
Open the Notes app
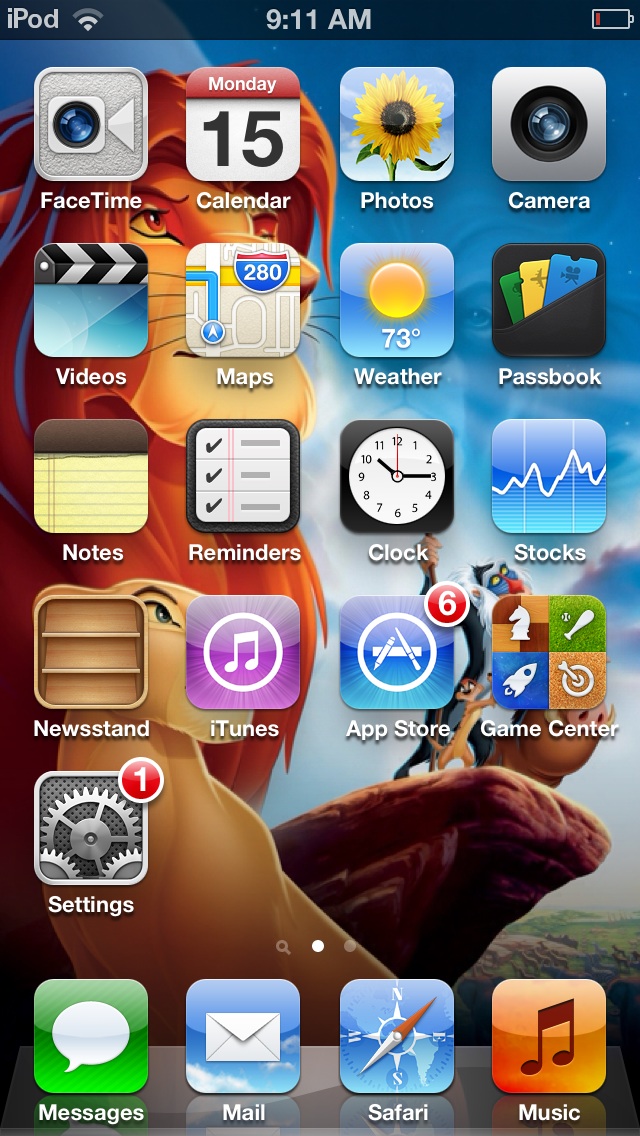[x=91, y=476]
